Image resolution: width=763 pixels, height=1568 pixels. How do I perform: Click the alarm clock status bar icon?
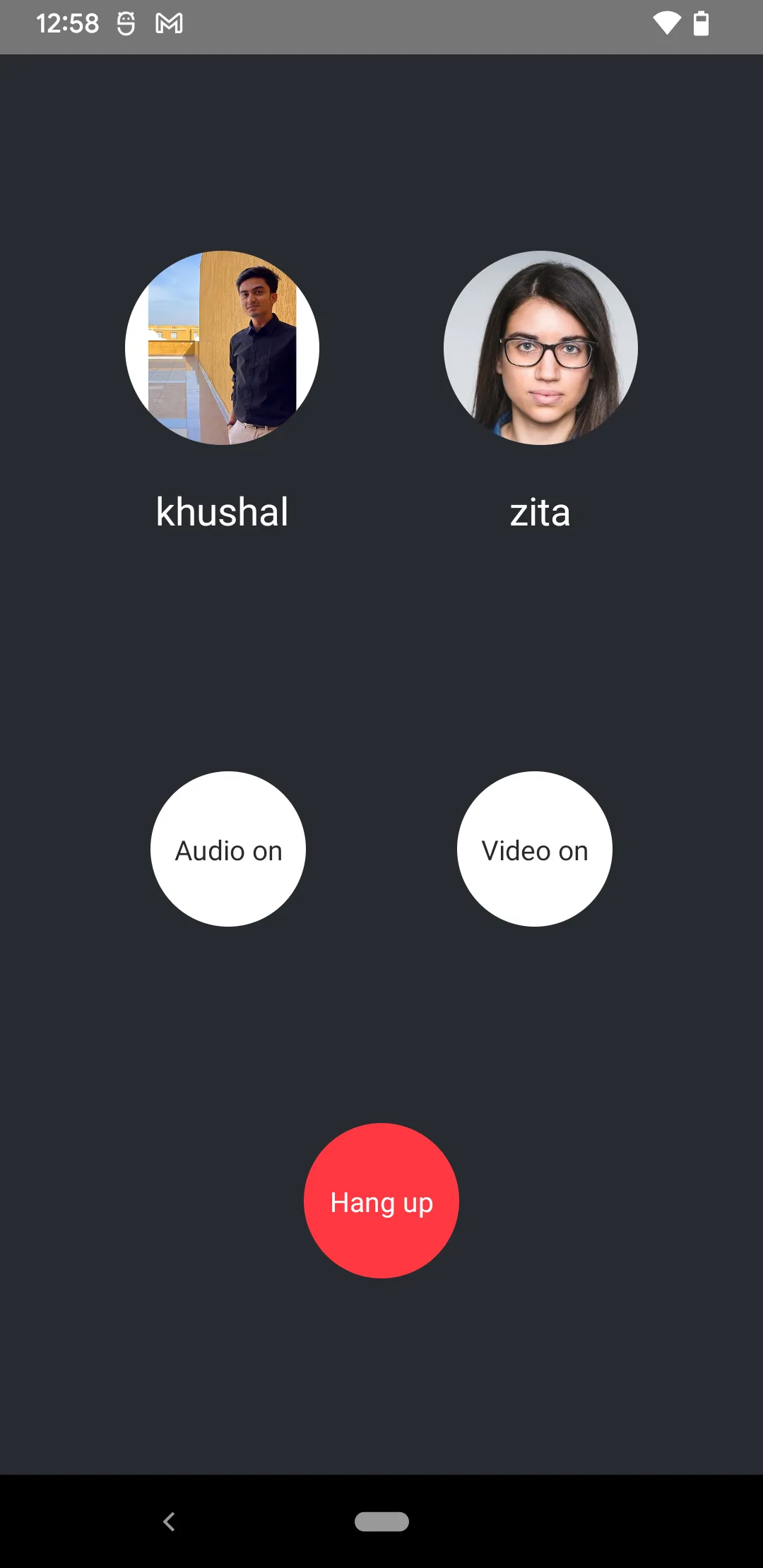click(127, 24)
